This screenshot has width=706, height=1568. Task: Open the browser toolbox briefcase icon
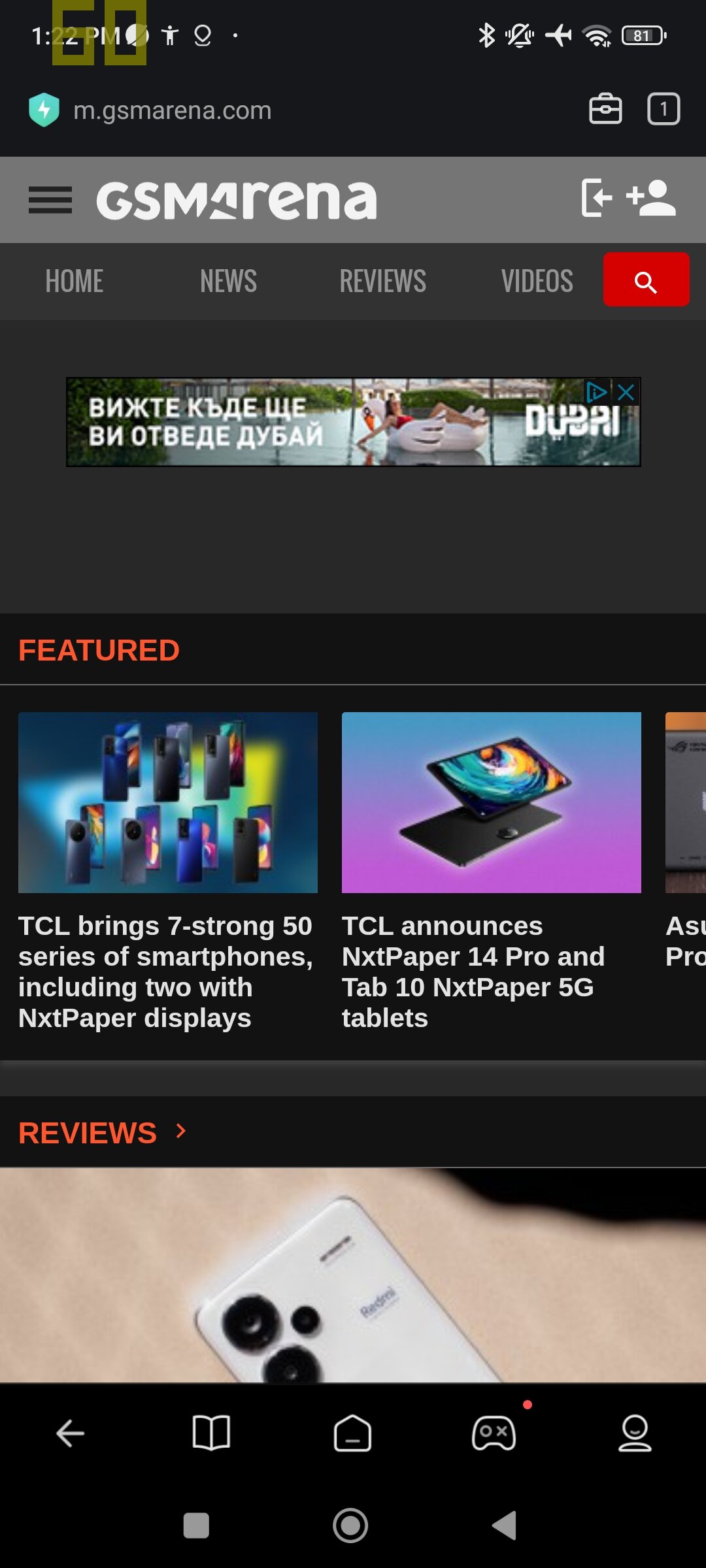[x=605, y=109]
